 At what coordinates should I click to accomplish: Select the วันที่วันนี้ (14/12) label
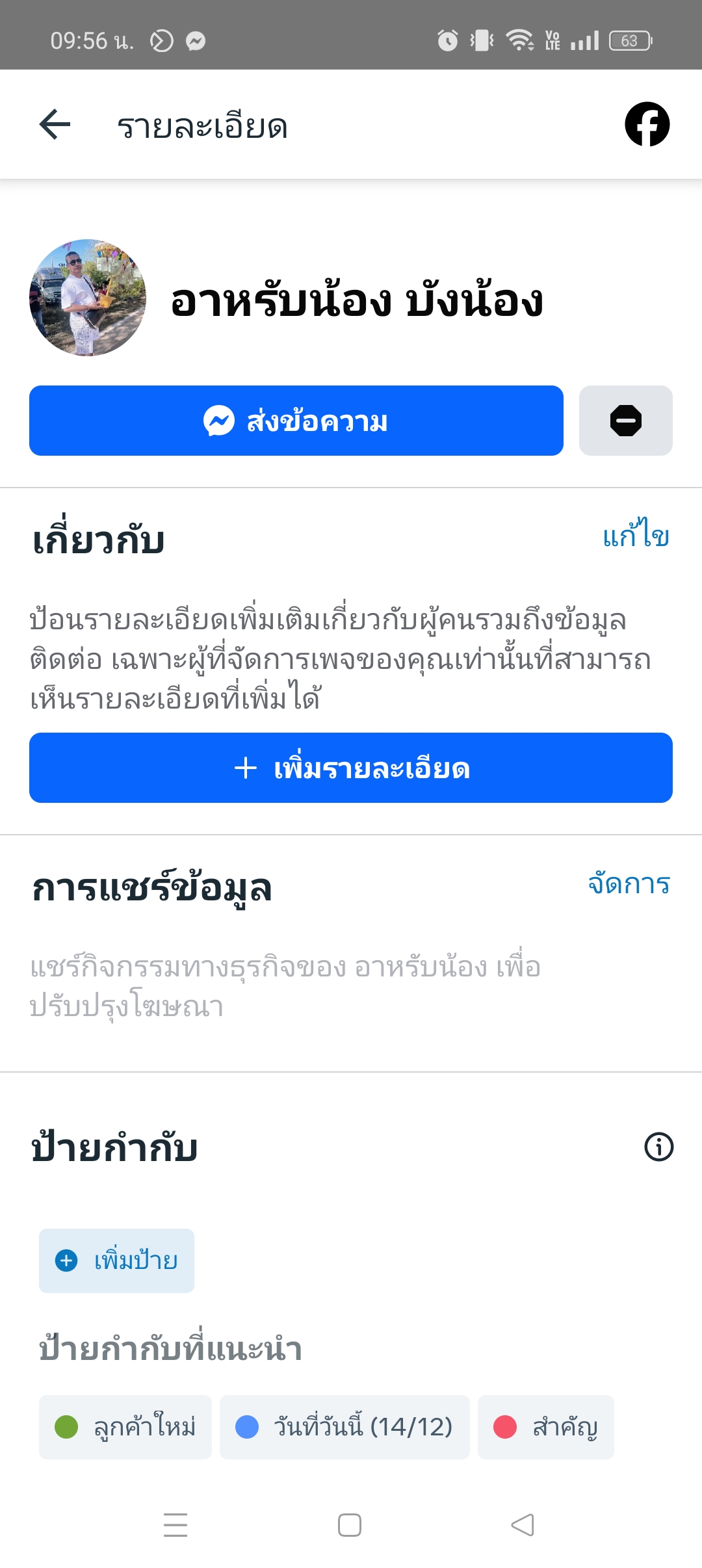[x=344, y=1427]
